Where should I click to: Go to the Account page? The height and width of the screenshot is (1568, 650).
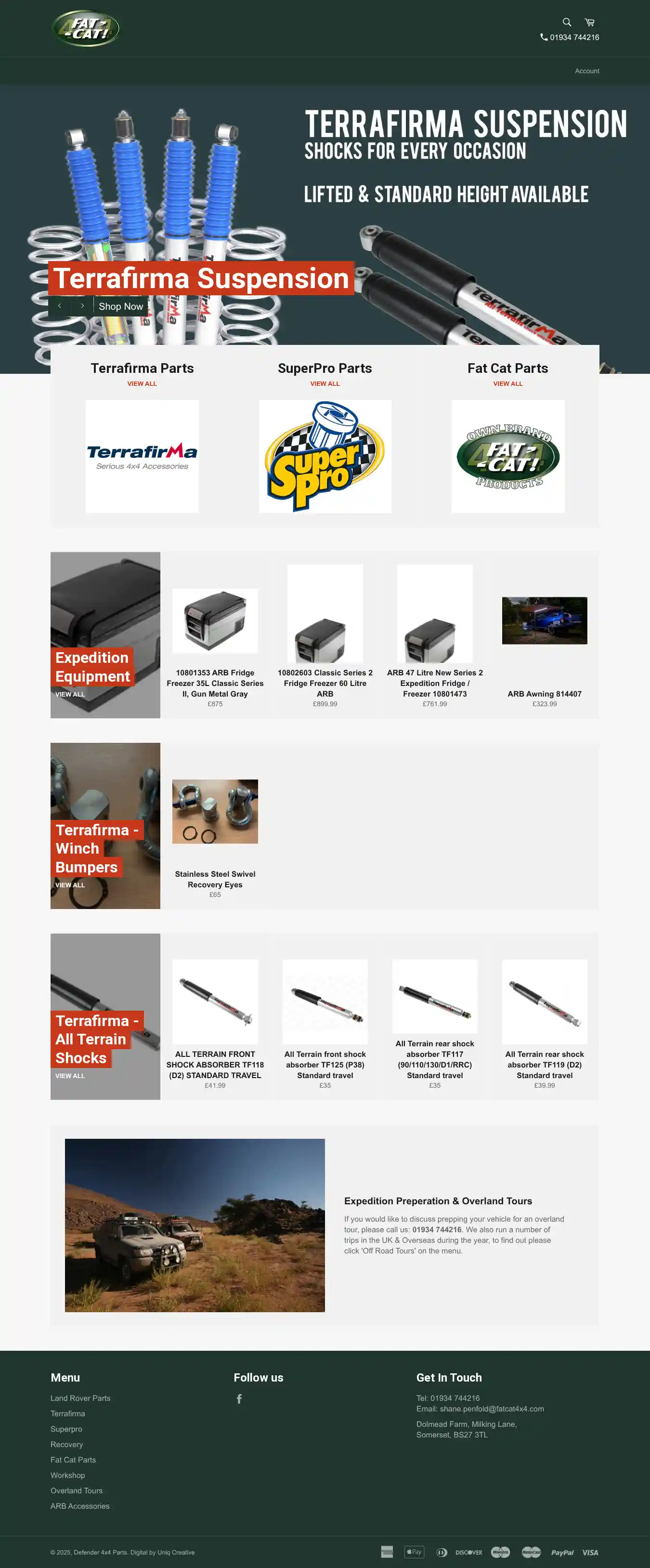coord(587,71)
